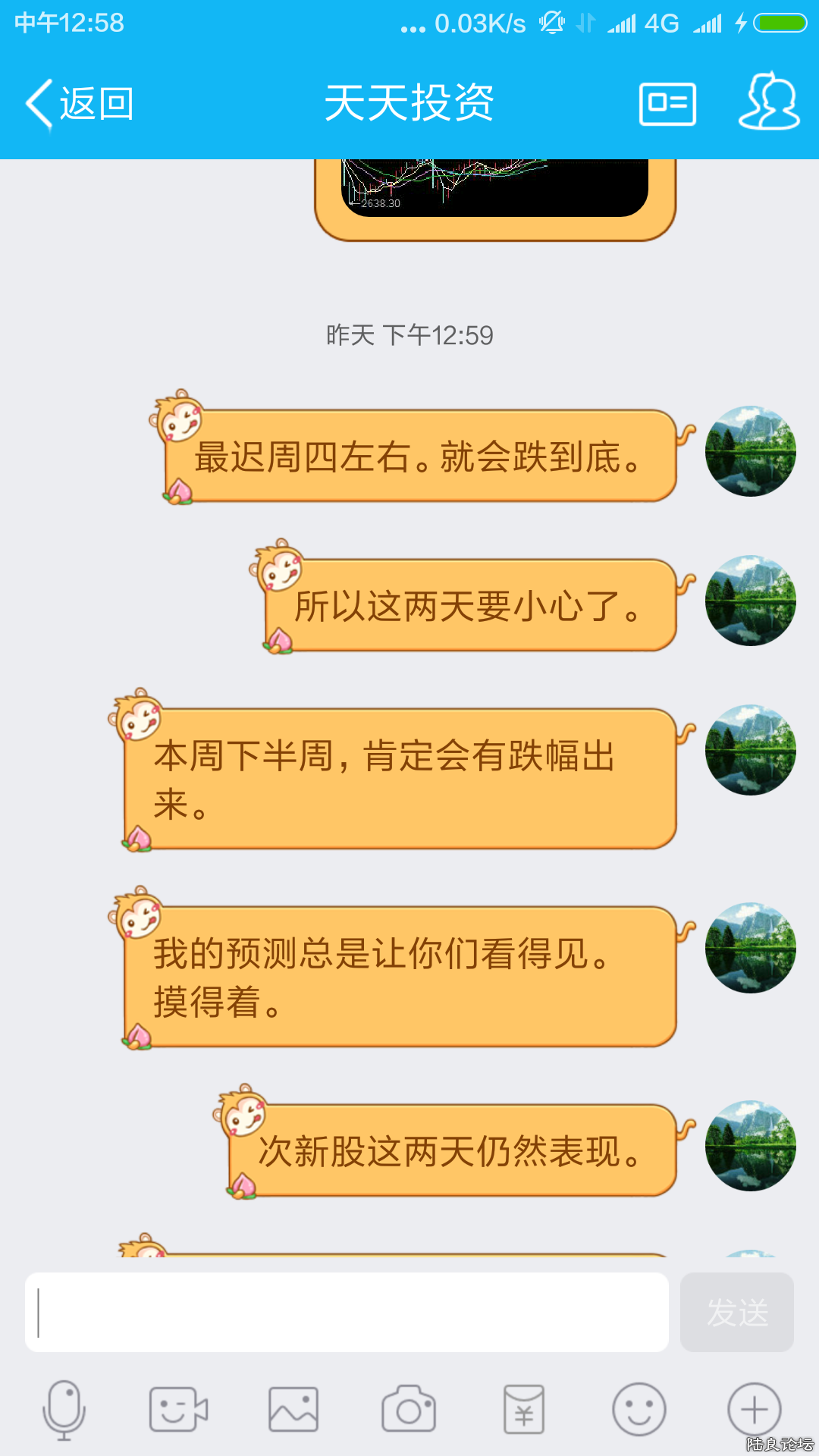The width and height of the screenshot is (819, 1456).
Task: Pick a photo from the gallery icon
Action: pos(293,1410)
